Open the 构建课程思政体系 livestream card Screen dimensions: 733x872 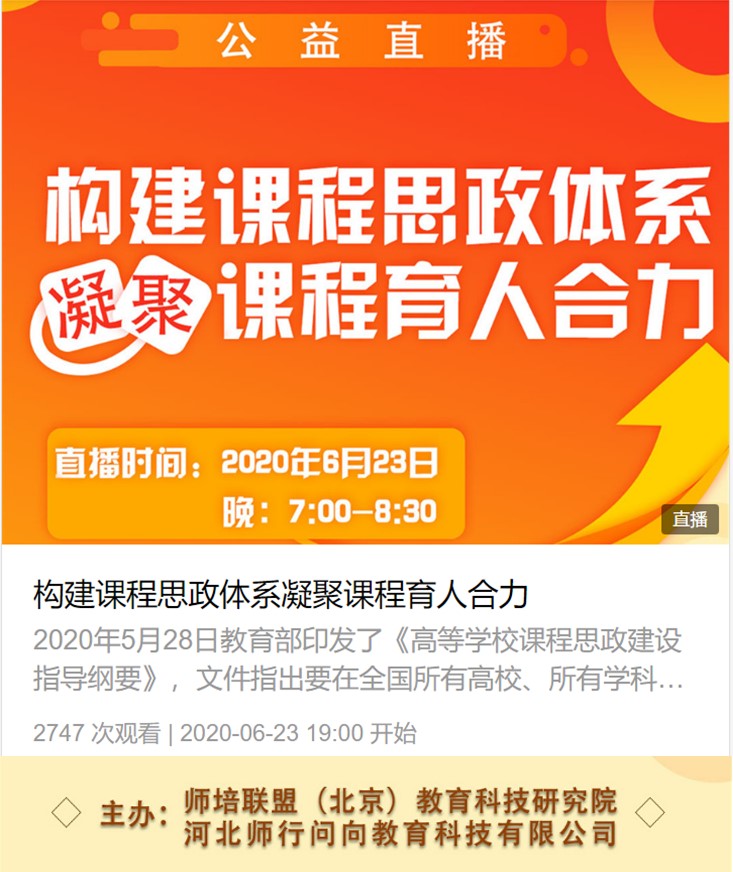[280, 596]
